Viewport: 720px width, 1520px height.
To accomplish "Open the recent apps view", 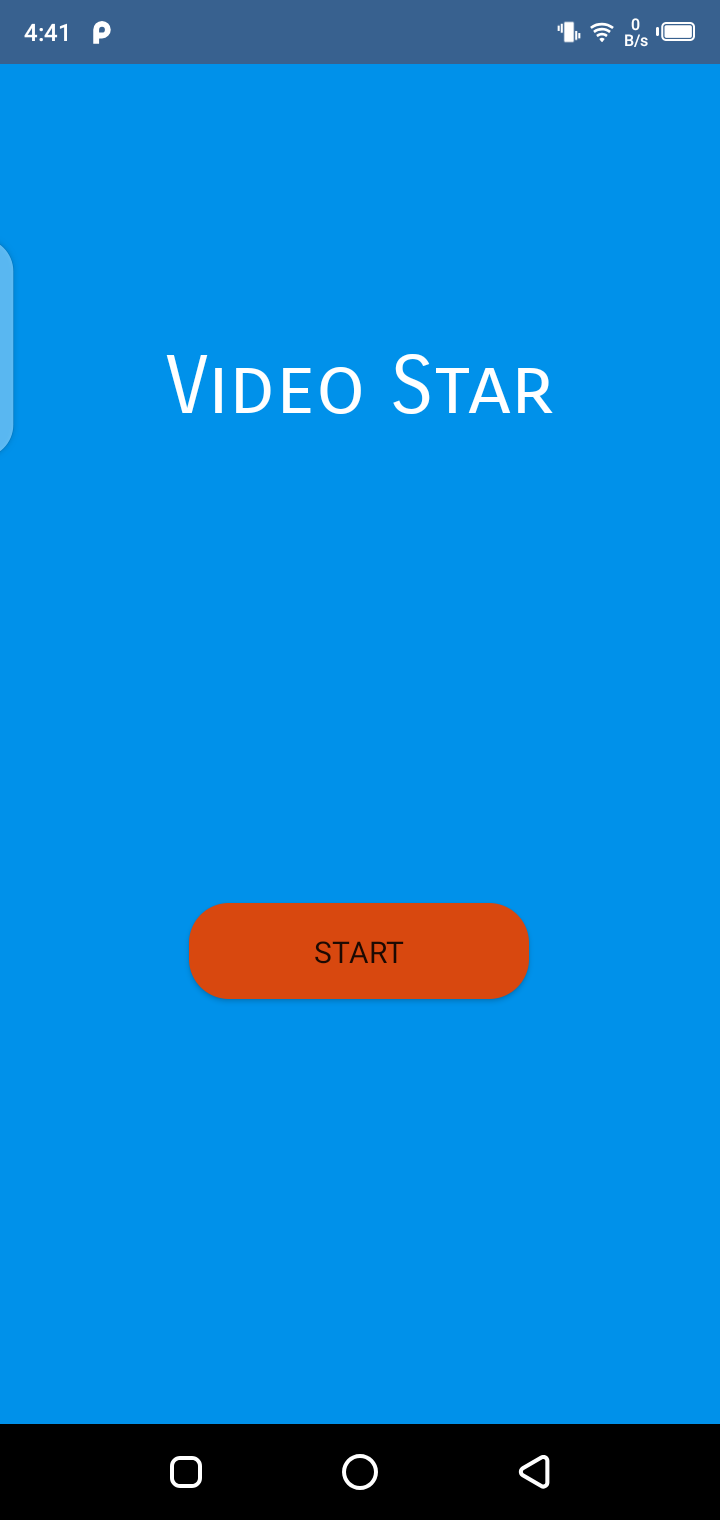I will click(x=186, y=1472).
